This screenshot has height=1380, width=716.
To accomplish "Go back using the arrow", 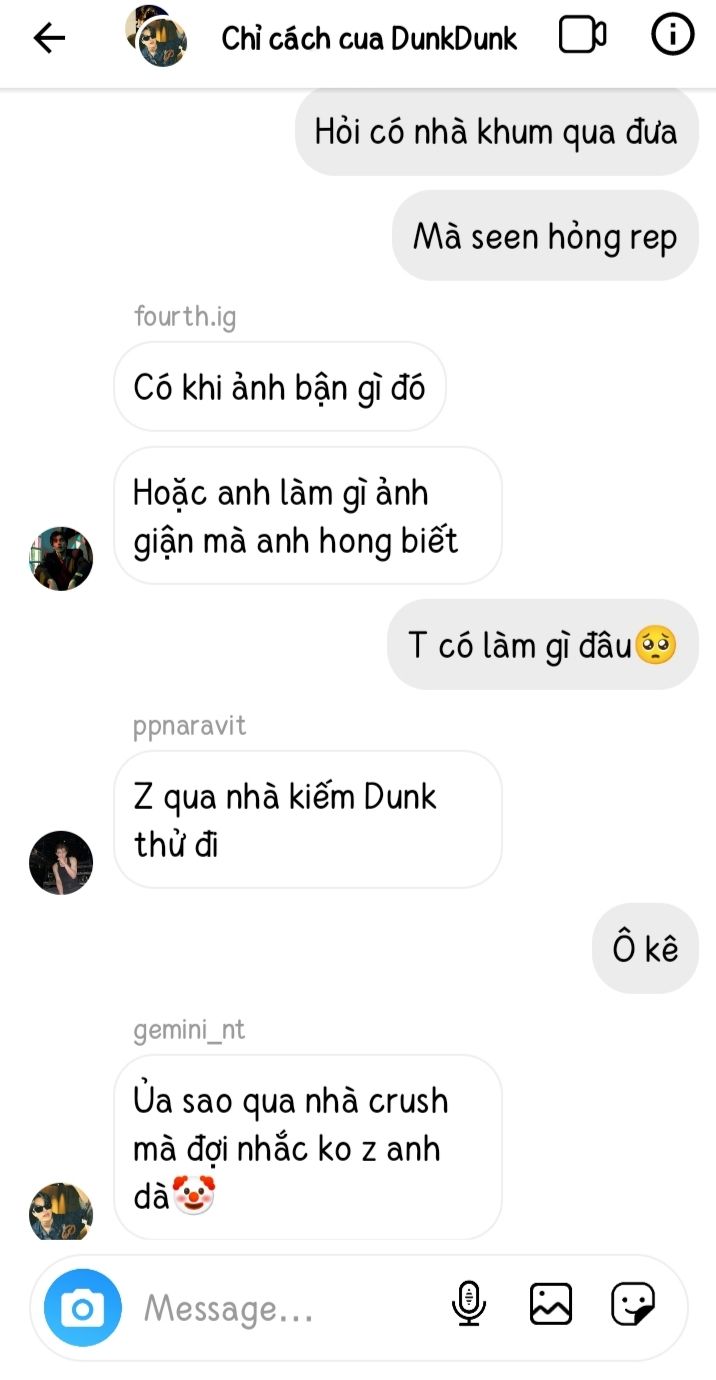I will click(x=49, y=38).
